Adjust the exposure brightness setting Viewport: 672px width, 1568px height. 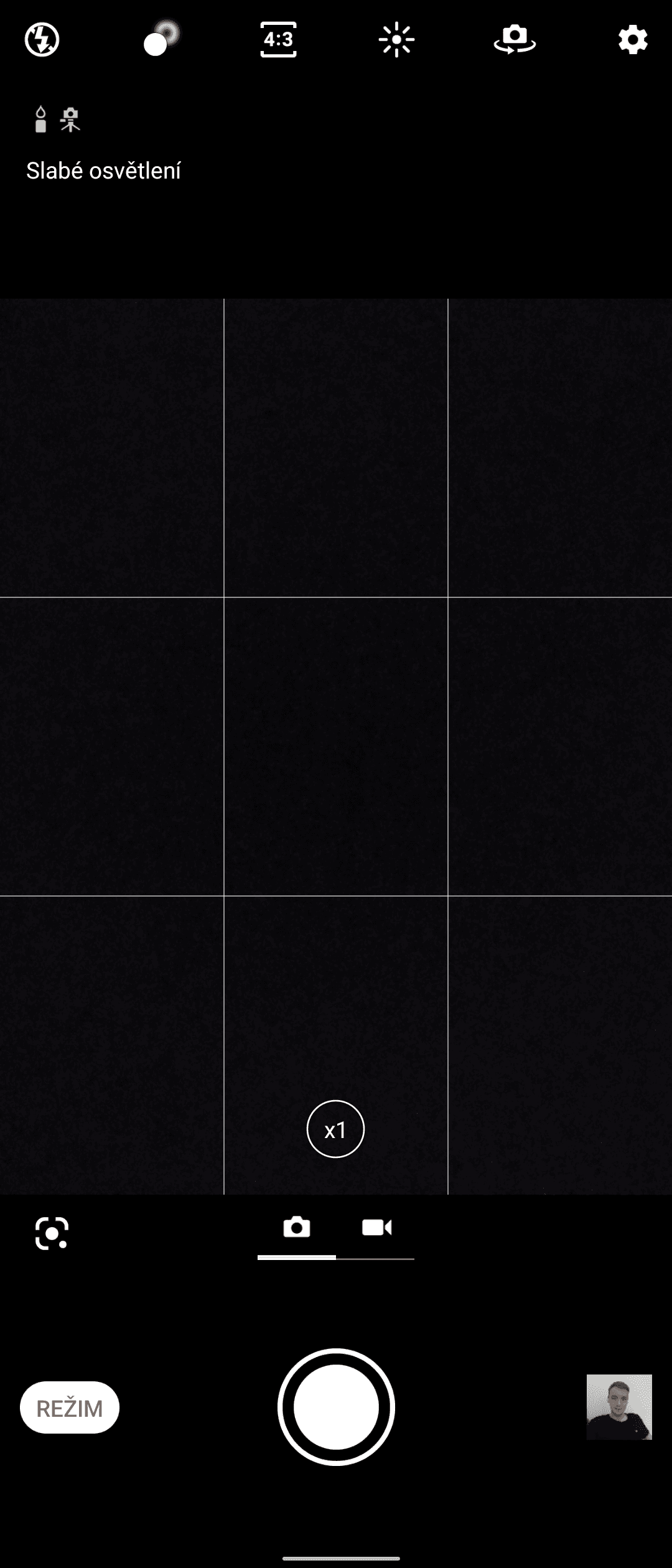[x=396, y=40]
